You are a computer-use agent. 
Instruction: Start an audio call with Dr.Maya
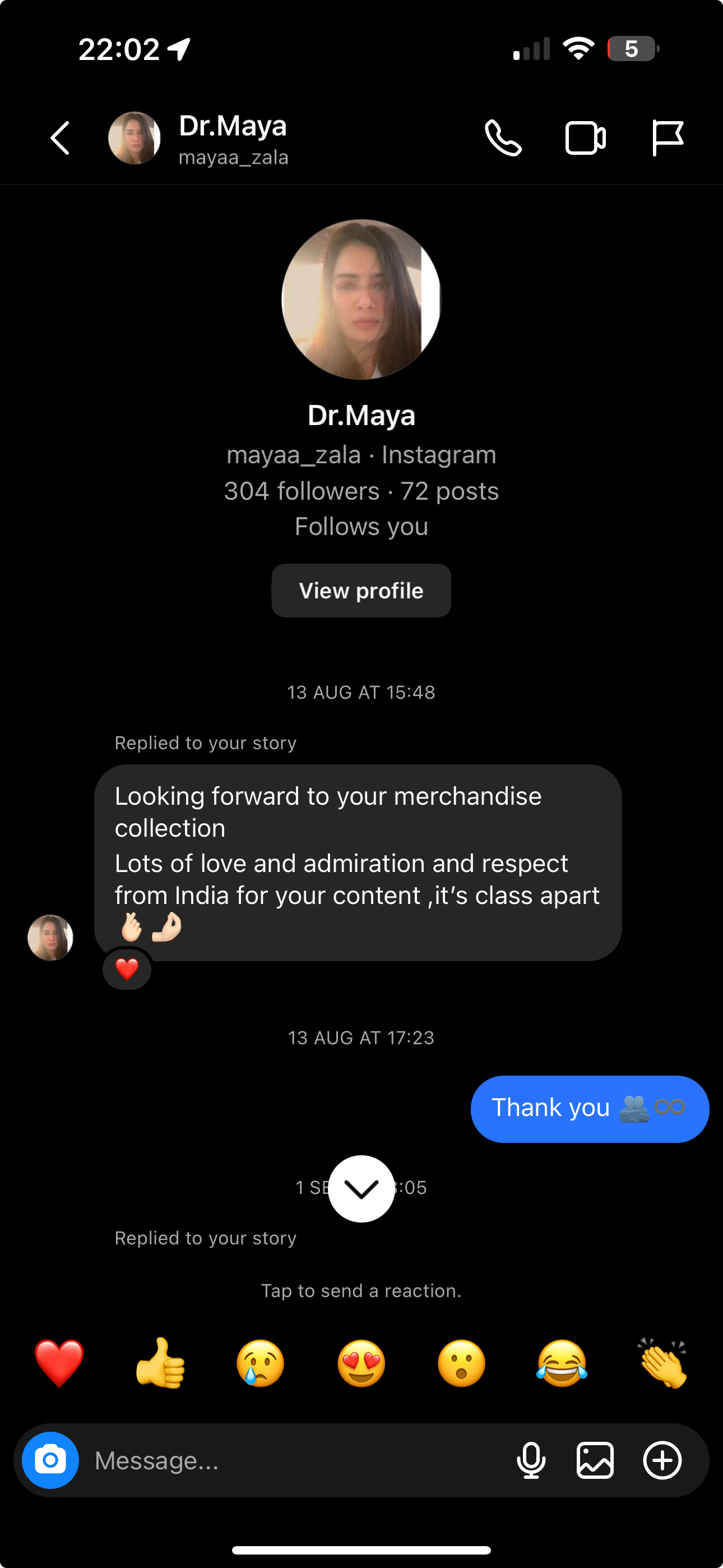503,138
